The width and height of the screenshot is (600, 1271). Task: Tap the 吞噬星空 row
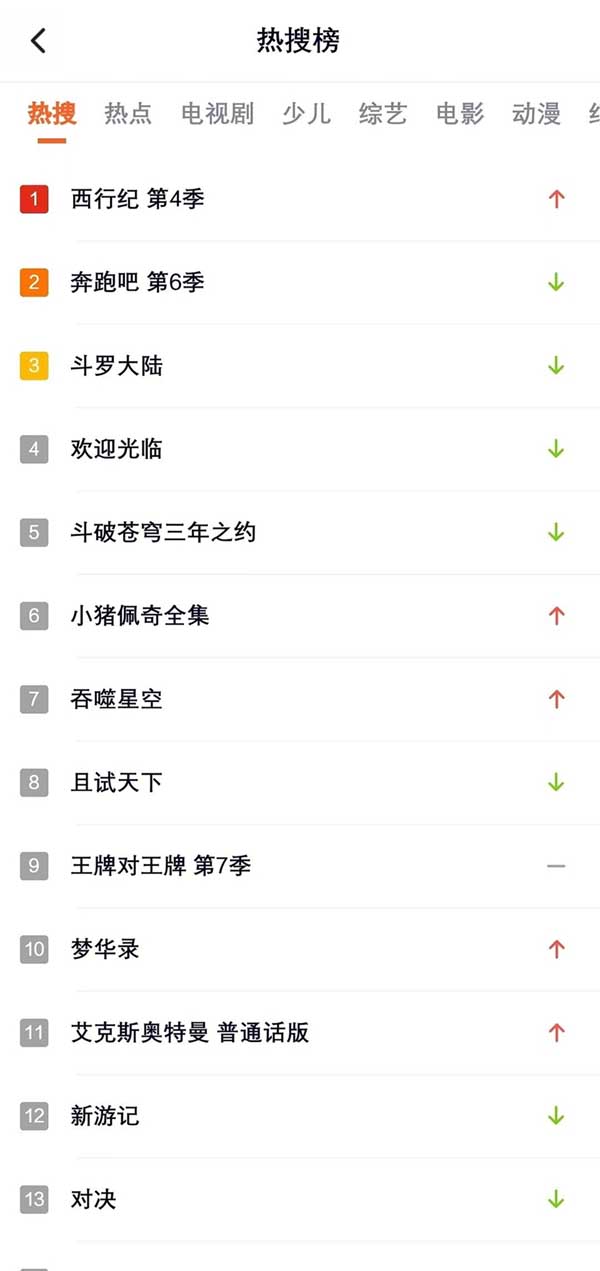click(300, 699)
